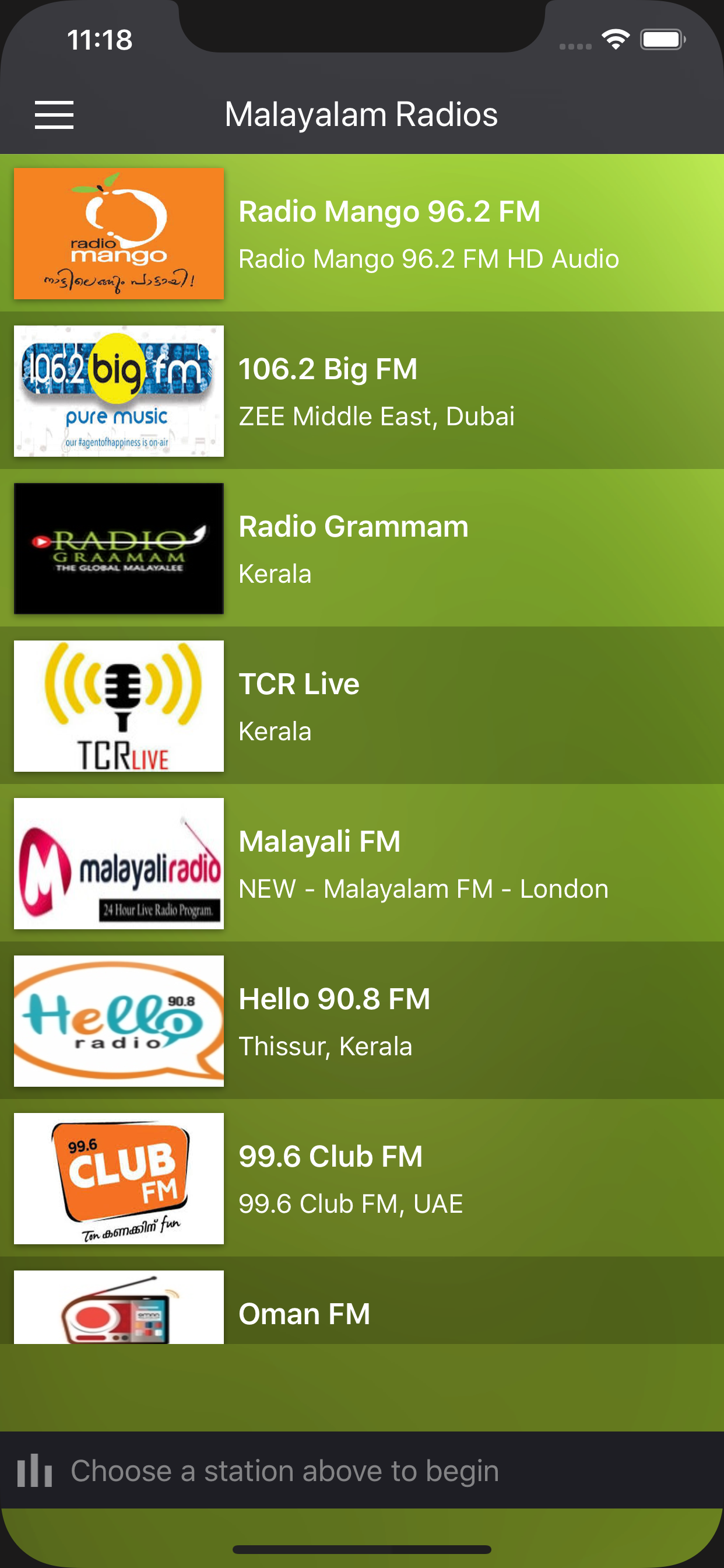Click the 99.6 Club FM logo
724x1568 pixels.
coord(118,1178)
